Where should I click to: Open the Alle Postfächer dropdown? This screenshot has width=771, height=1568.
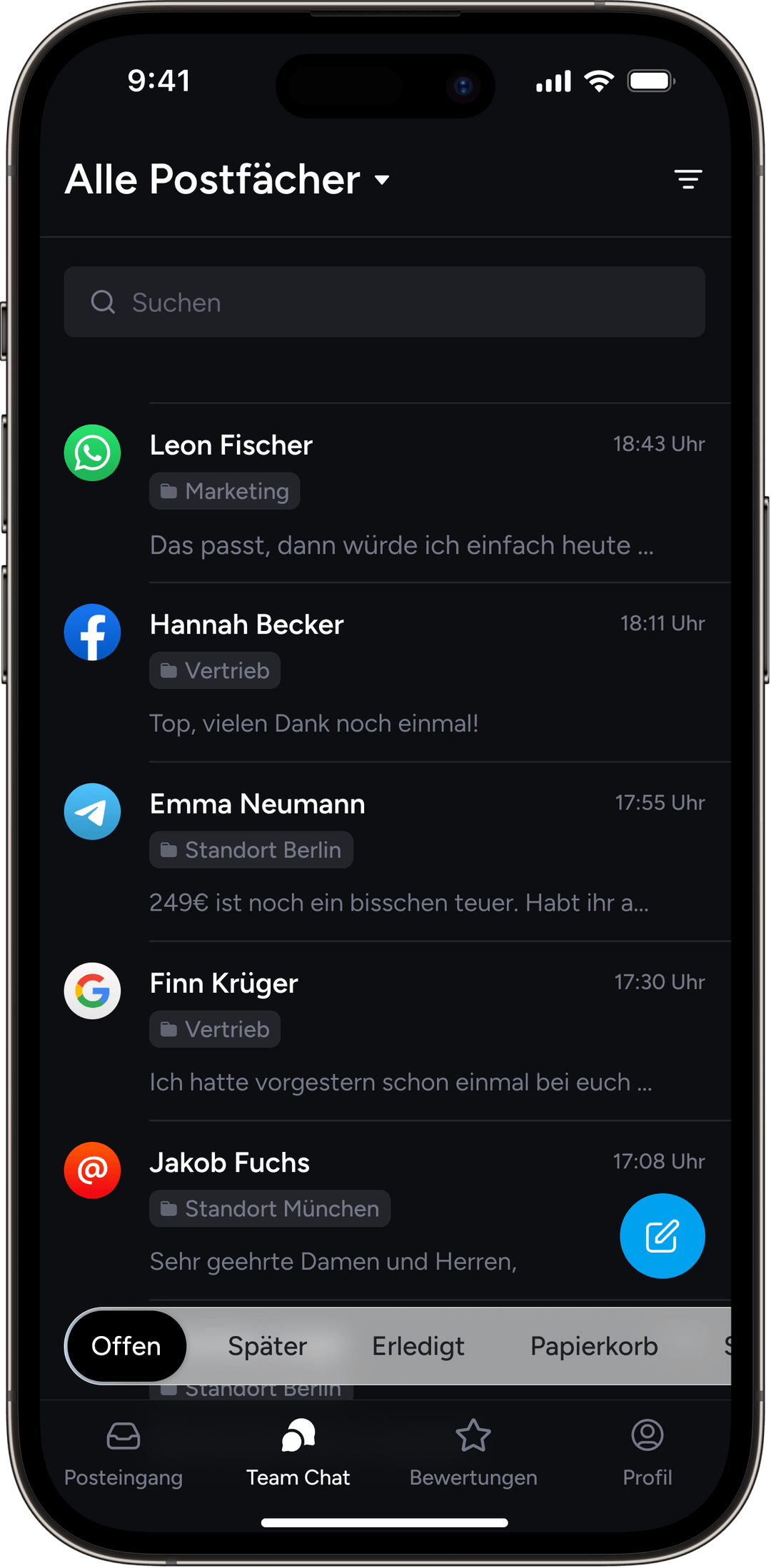tap(226, 180)
